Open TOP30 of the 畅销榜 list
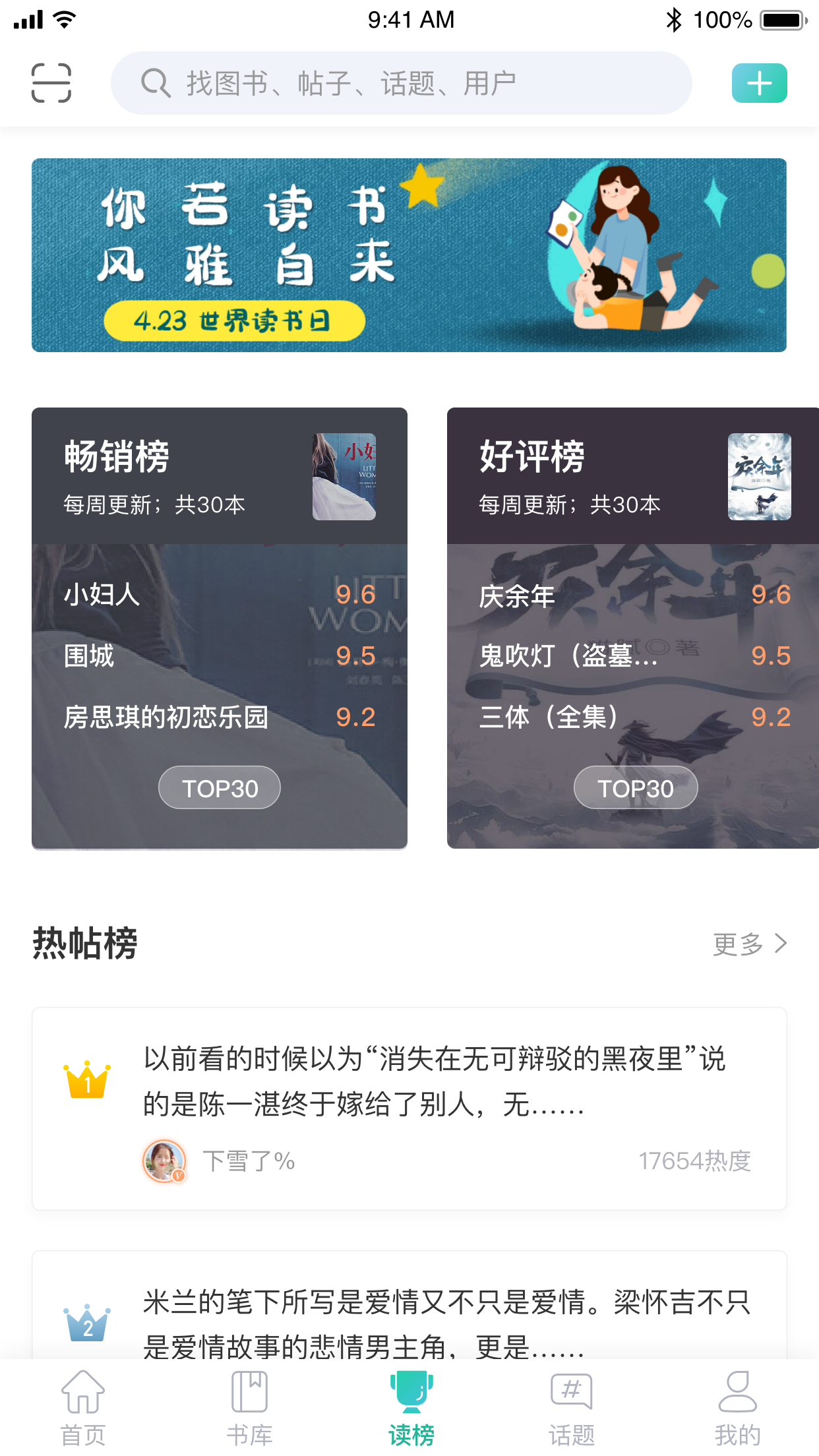Screen dimensions: 819x1456 pos(220,787)
